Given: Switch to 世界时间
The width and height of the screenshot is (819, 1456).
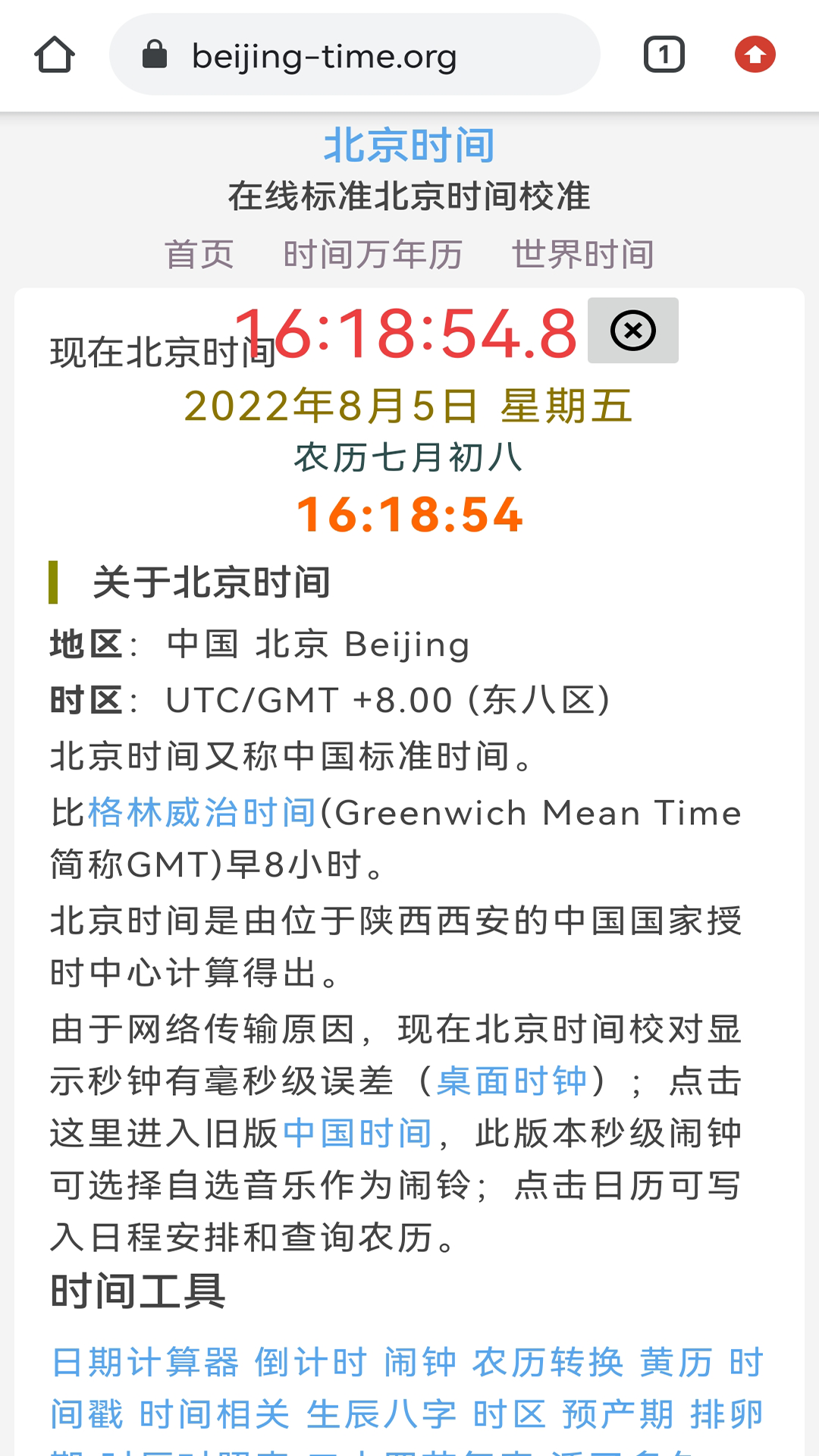Looking at the screenshot, I should (582, 255).
